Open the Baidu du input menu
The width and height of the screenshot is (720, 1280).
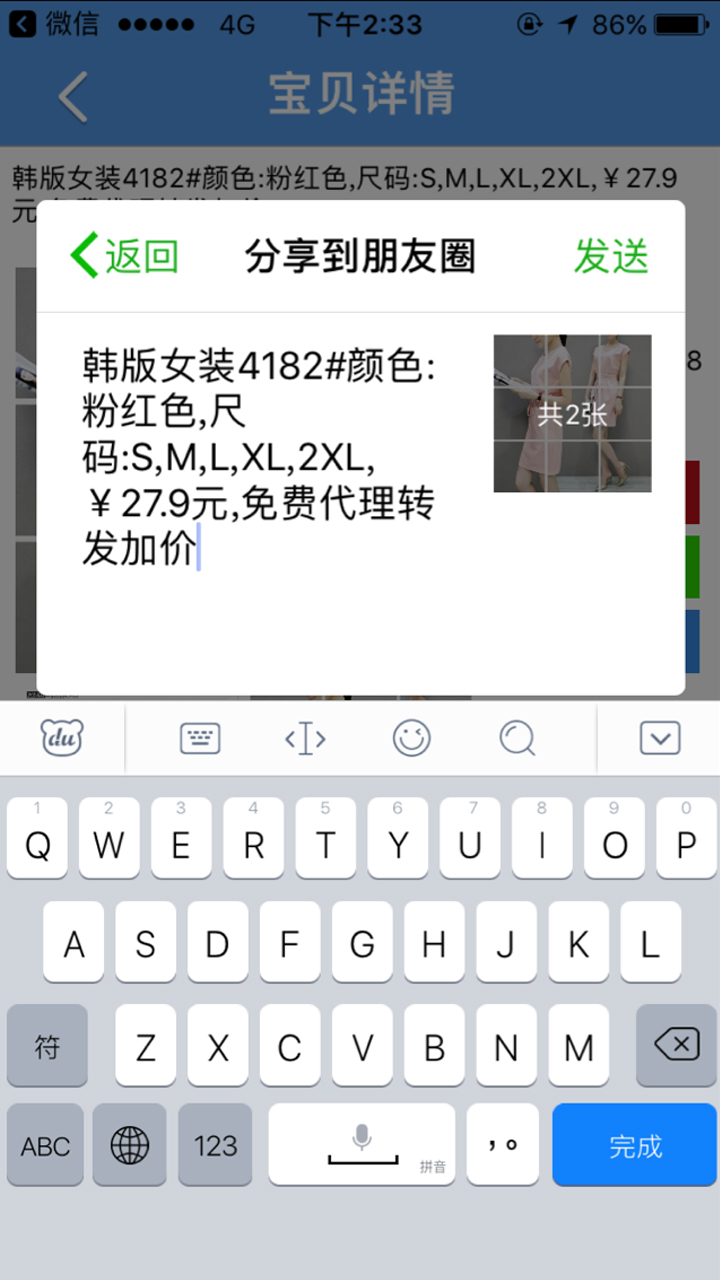pos(62,739)
